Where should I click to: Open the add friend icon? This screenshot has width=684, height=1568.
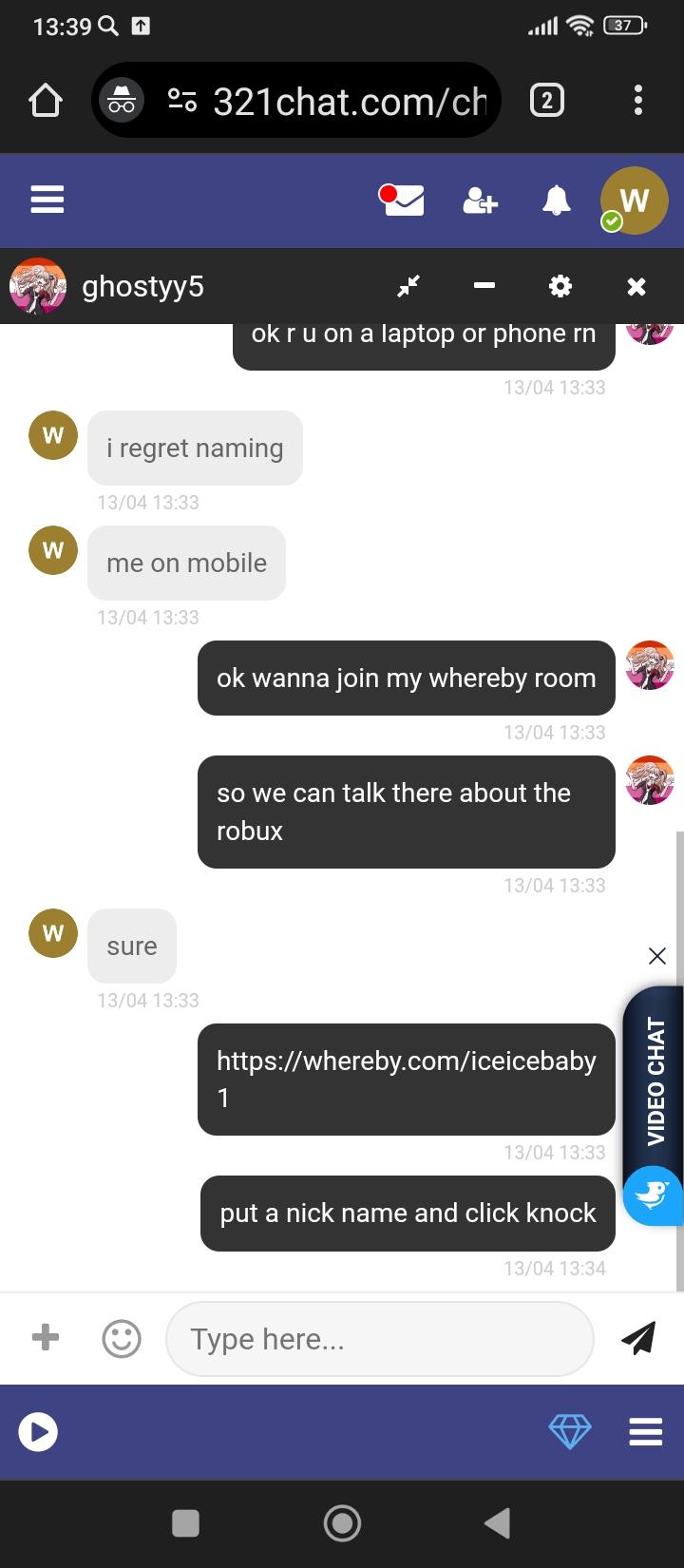pos(480,201)
